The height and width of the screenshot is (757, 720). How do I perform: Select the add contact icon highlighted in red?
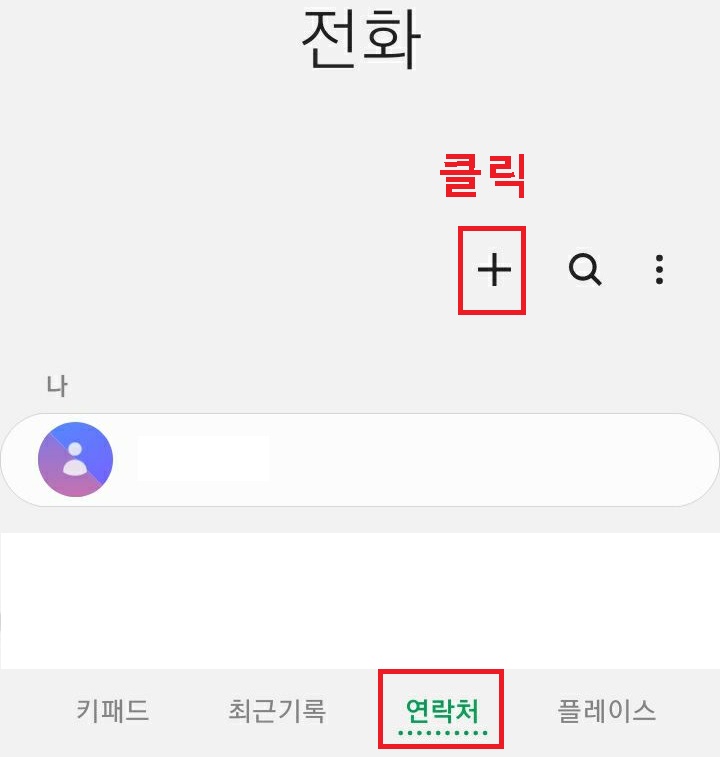492,270
